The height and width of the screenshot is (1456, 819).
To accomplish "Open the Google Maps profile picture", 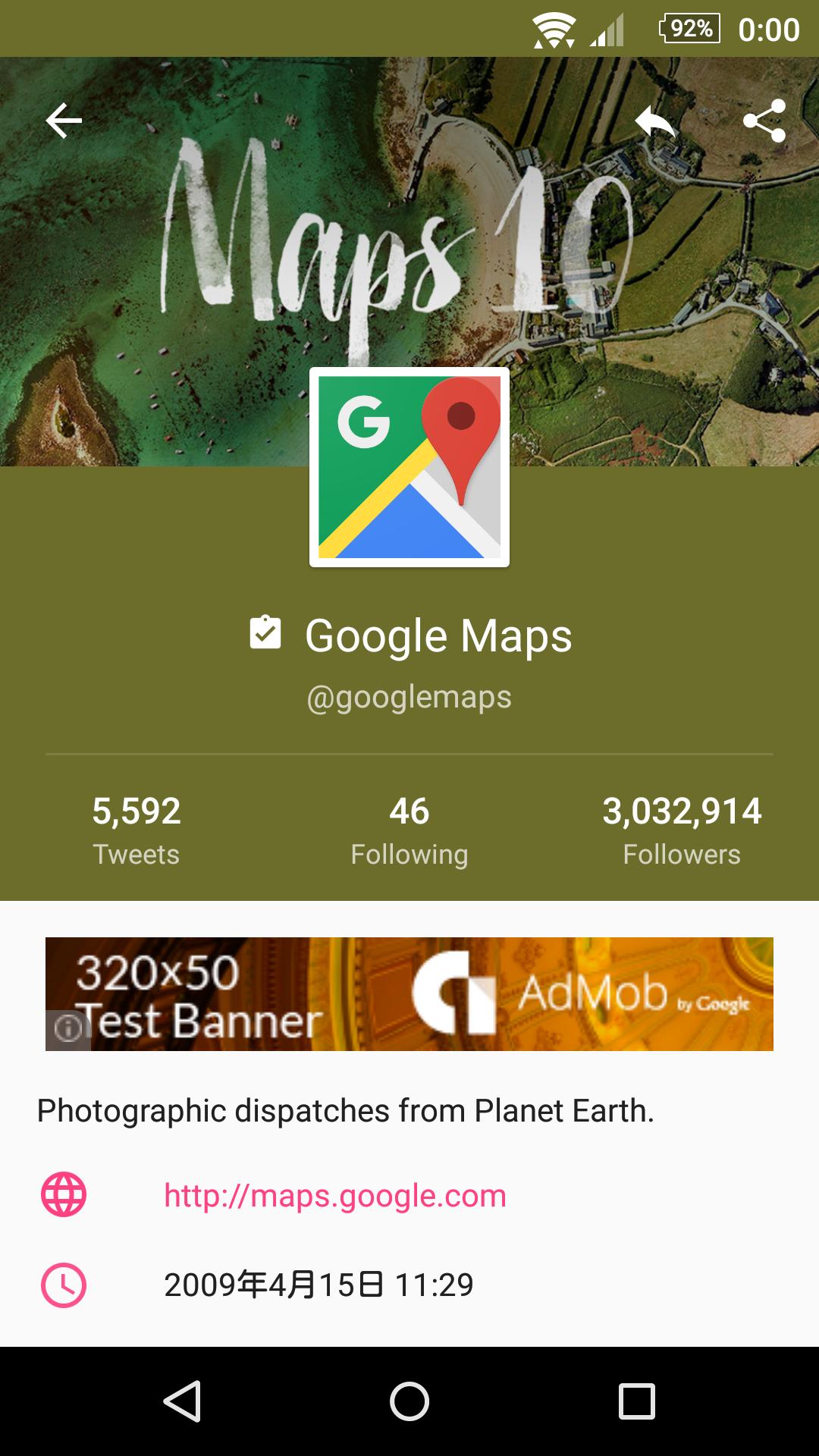I will [409, 467].
